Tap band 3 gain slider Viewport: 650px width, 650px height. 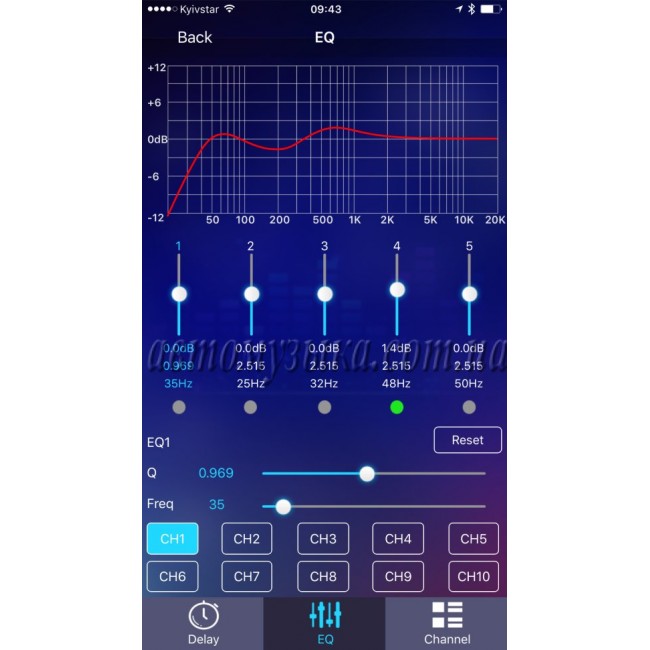(324, 294)
